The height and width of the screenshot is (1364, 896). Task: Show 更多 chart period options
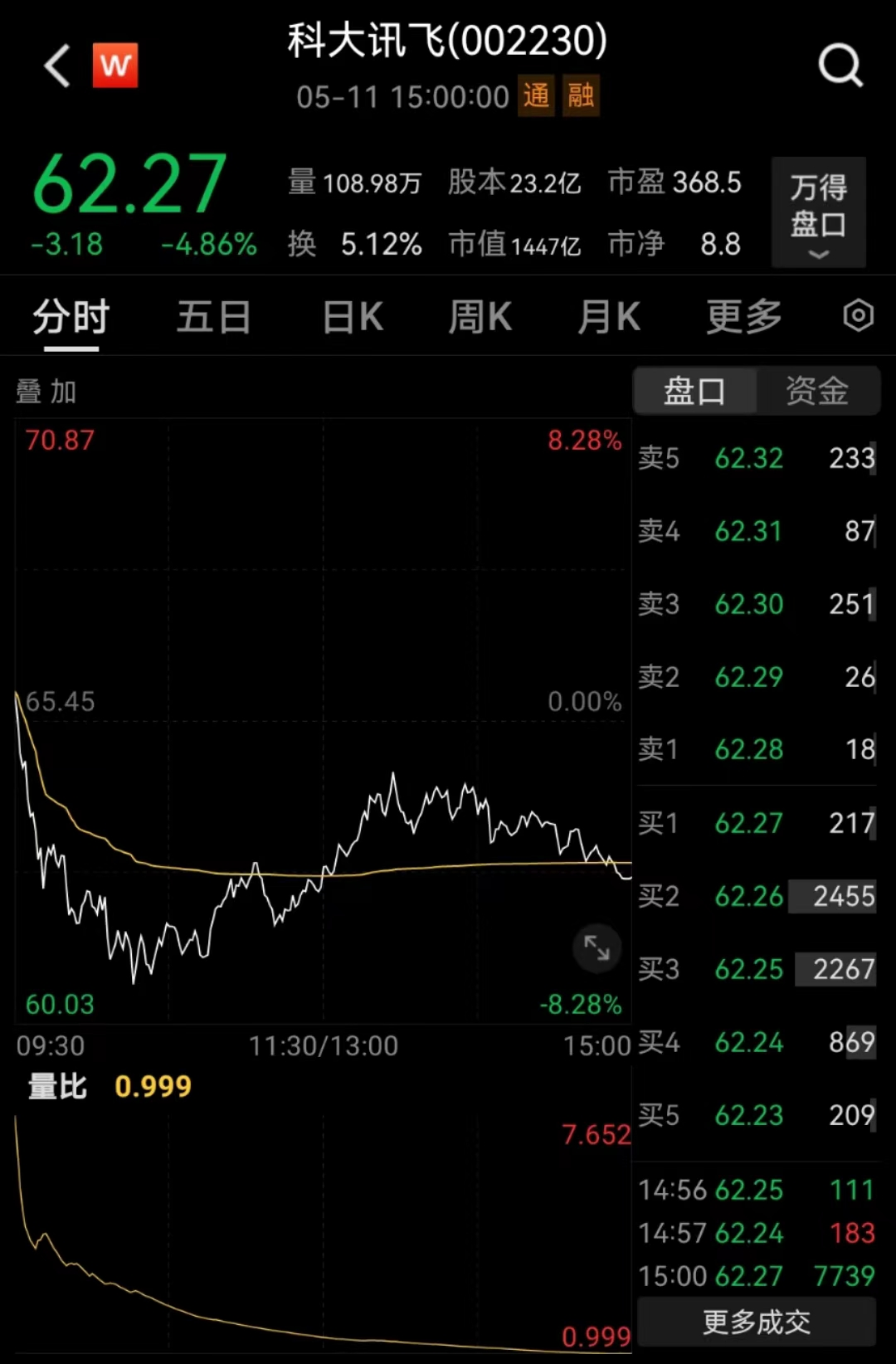click(743, 317)
